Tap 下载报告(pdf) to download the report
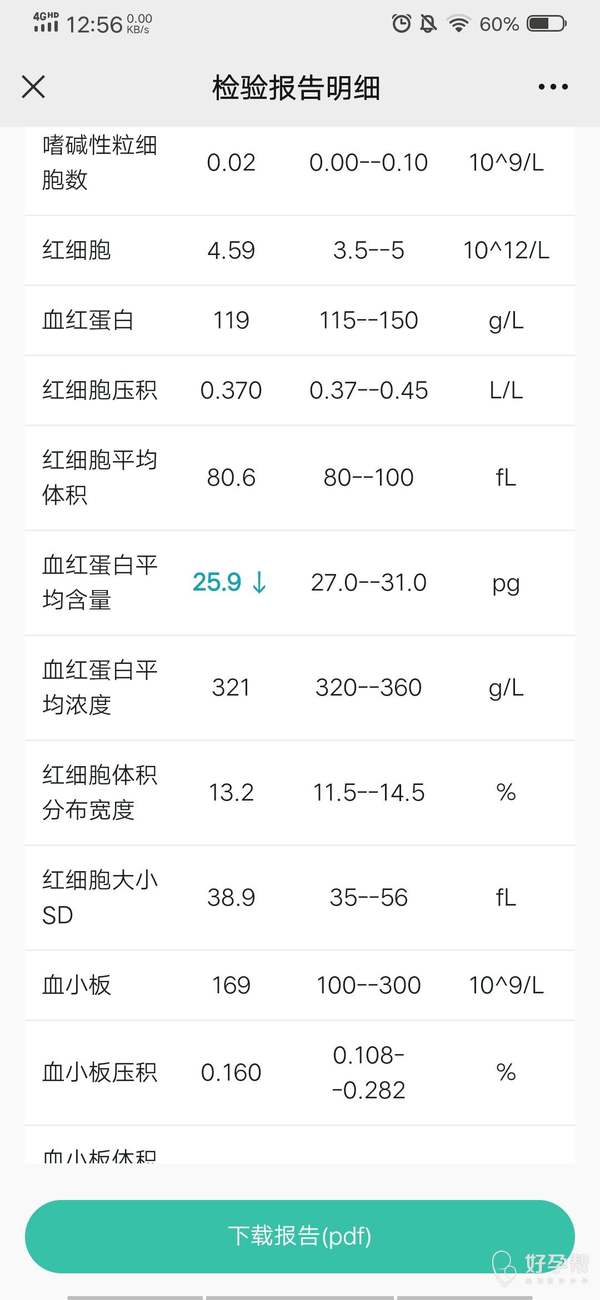The height and width of the screenshot is (1300, 600). (x=299, y=1236)
